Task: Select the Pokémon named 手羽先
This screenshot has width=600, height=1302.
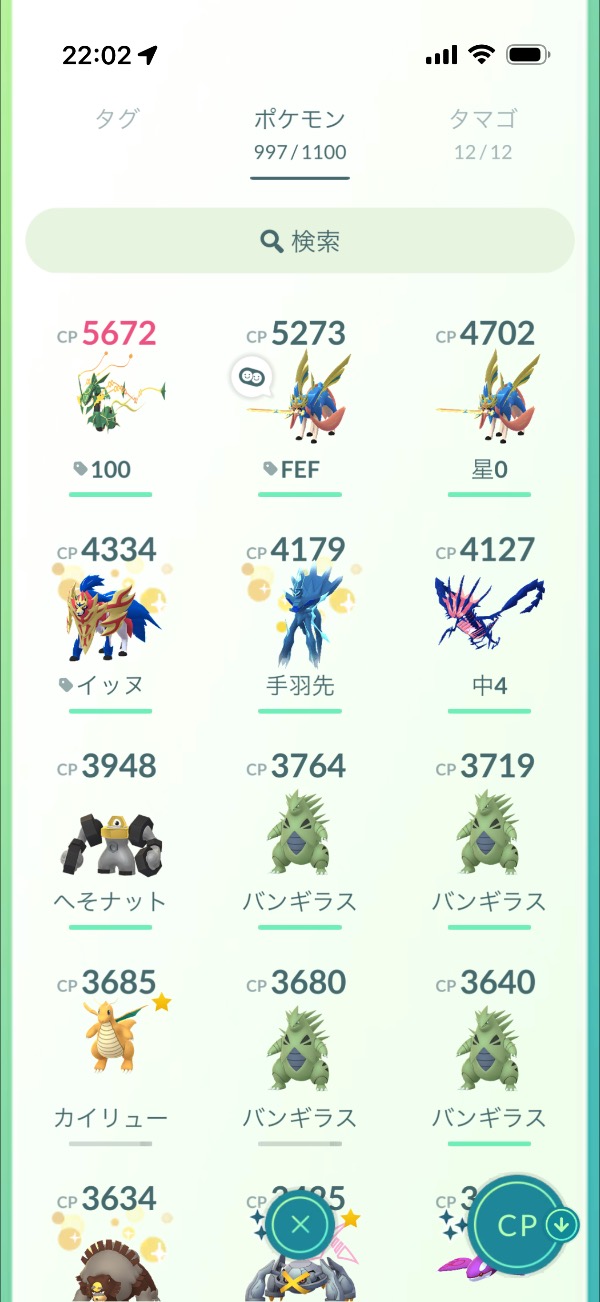Action: [300, 613]
